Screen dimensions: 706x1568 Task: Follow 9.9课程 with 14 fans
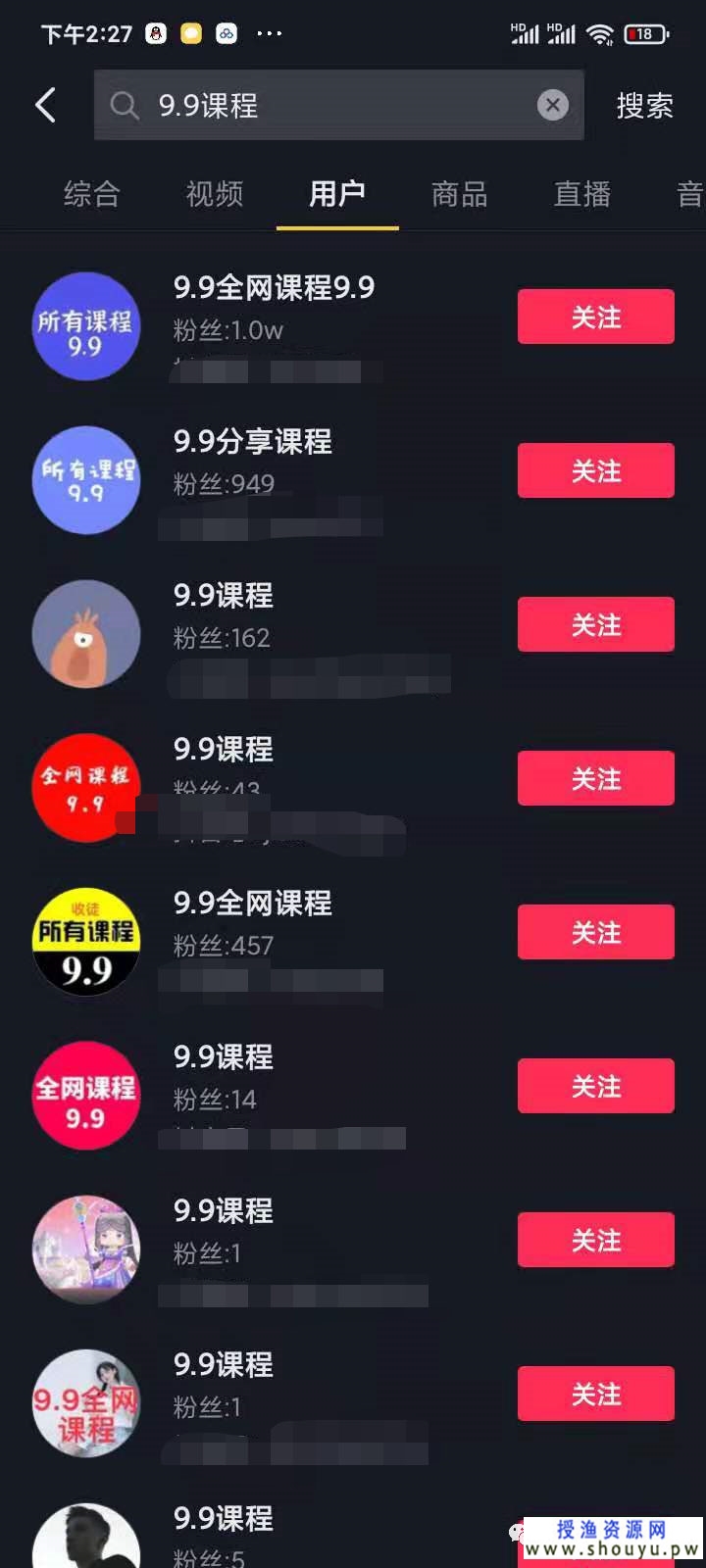pyautogui.click(x=595, y=1086)
